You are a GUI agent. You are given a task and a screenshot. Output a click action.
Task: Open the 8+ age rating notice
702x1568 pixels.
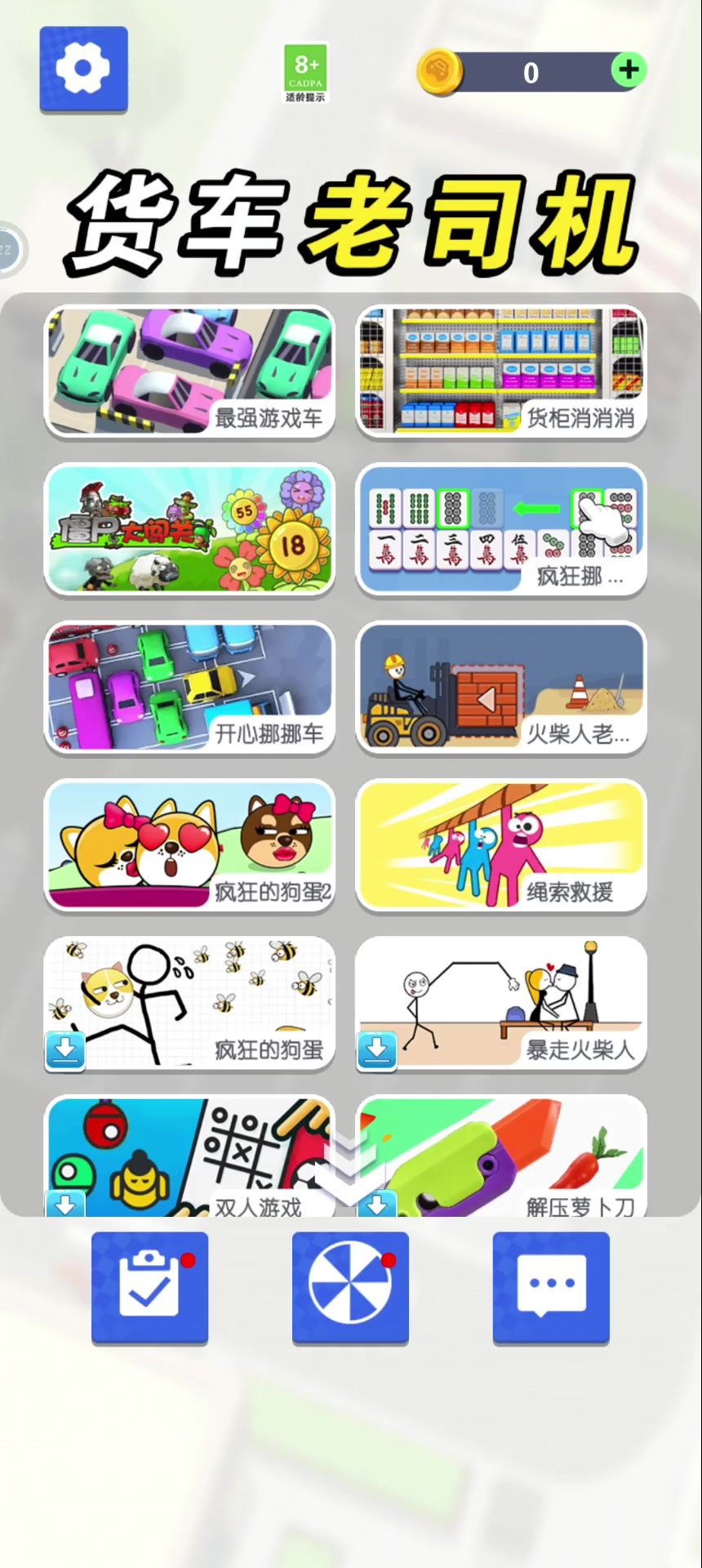pos(305,73)
